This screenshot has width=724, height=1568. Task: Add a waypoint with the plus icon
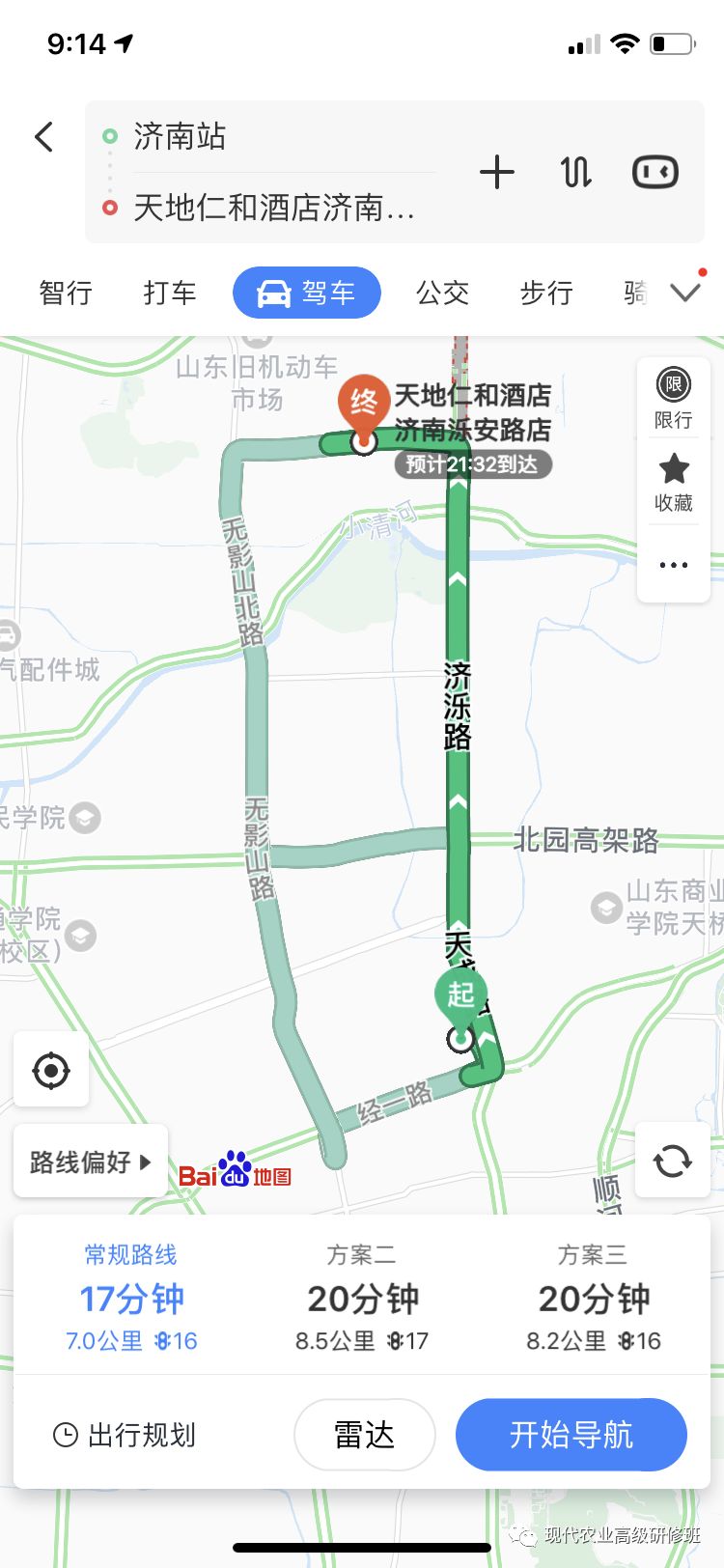click(497, 173)
